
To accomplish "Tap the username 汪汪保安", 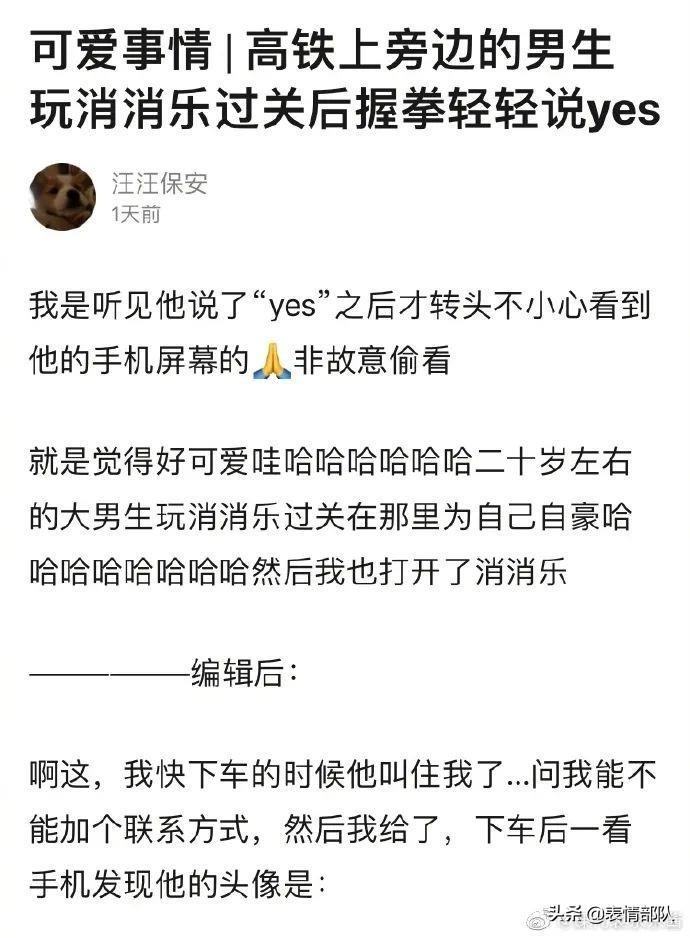I will [161, 184].
